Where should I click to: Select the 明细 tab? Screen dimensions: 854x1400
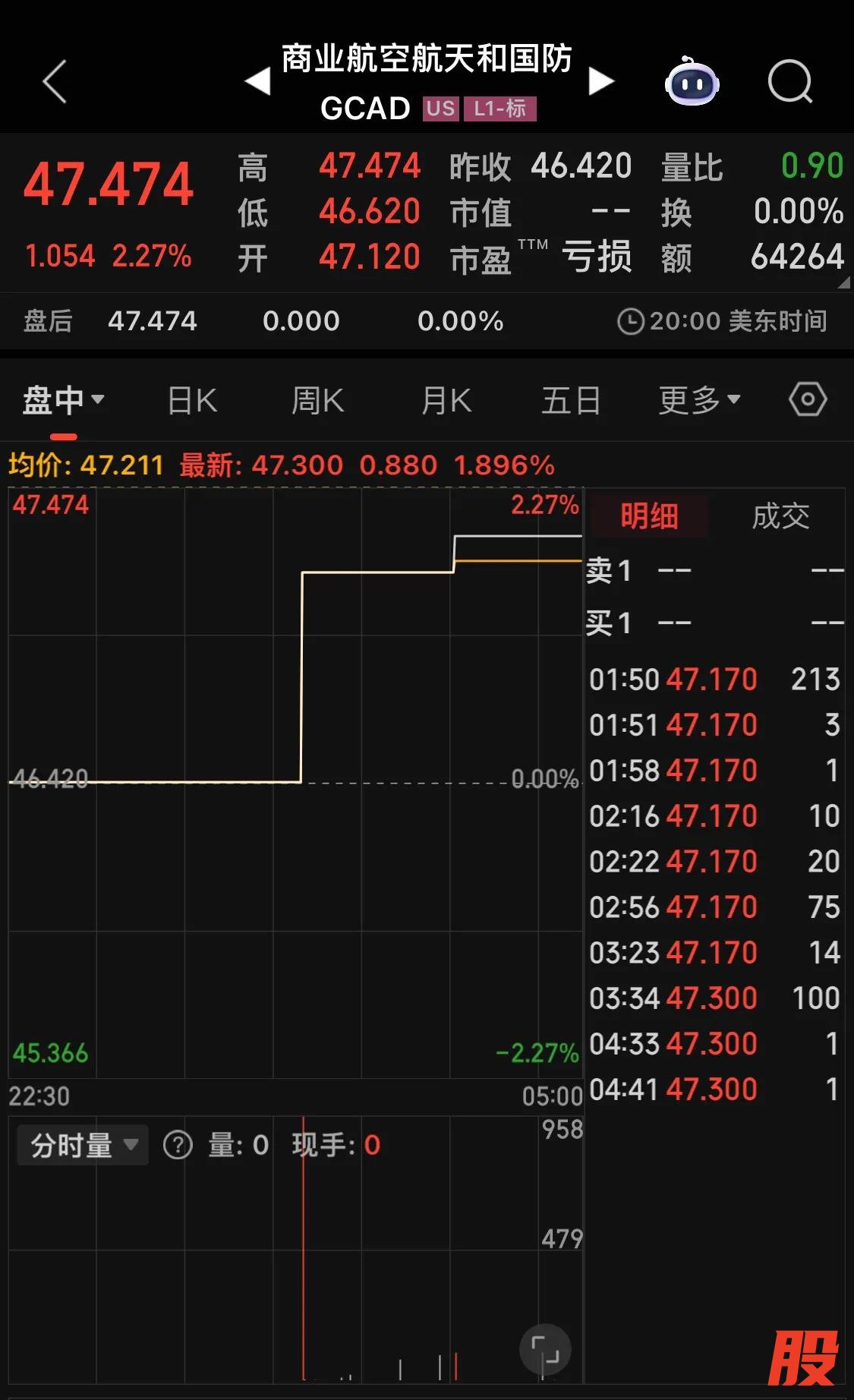pos(649,516)
